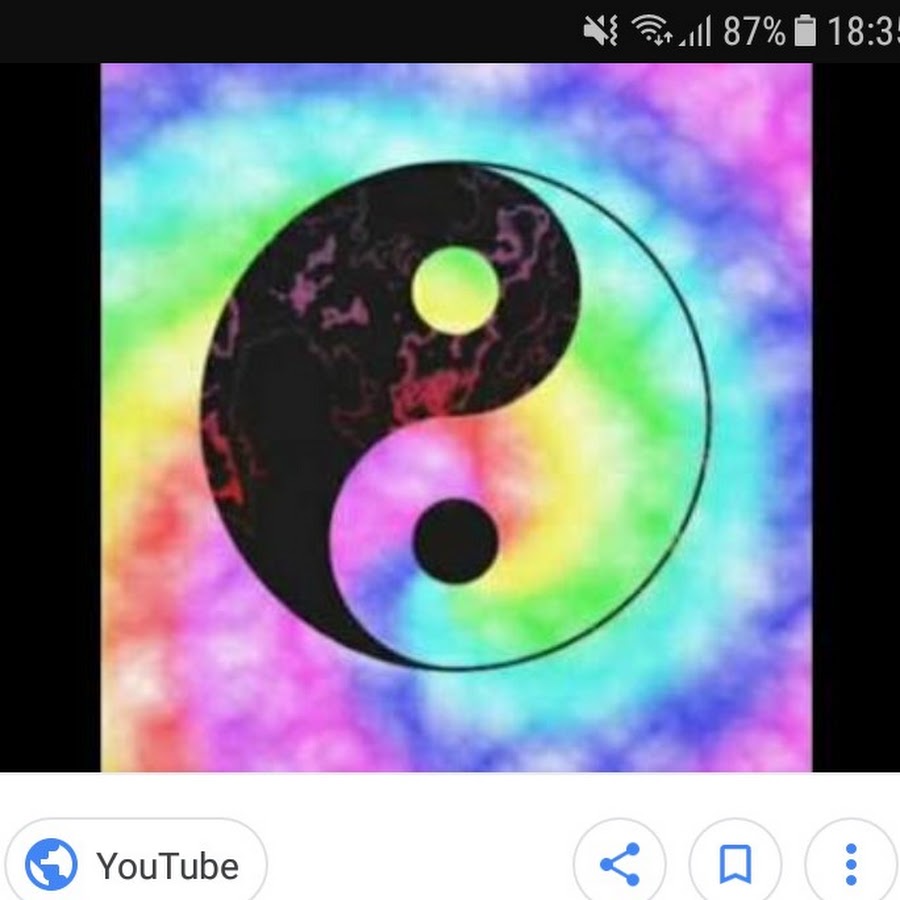
Task: Share this image
Action: pos(620,864)
